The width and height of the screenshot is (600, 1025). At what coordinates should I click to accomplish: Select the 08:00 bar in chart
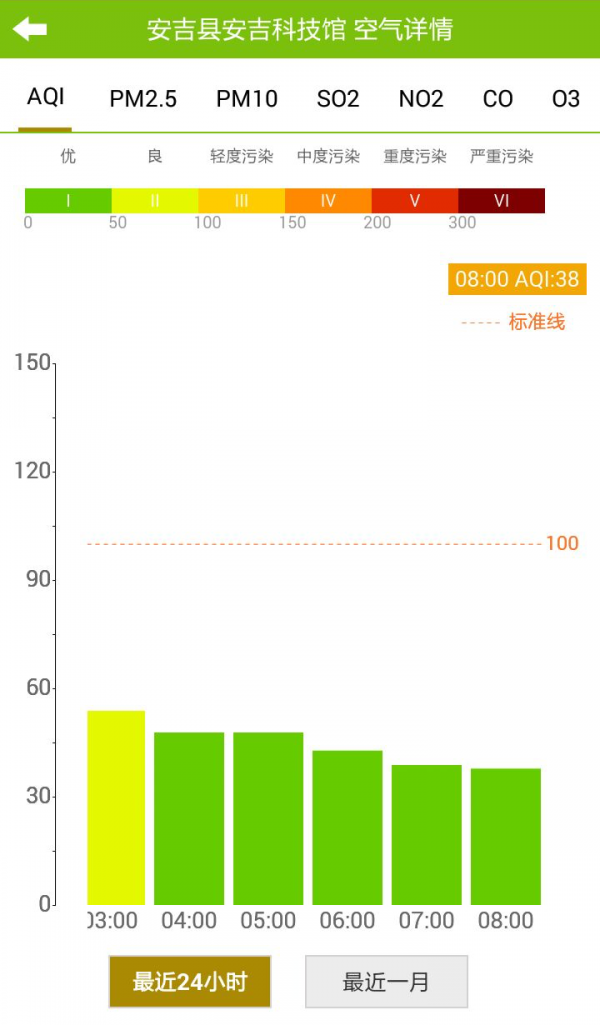click(506, 837)
